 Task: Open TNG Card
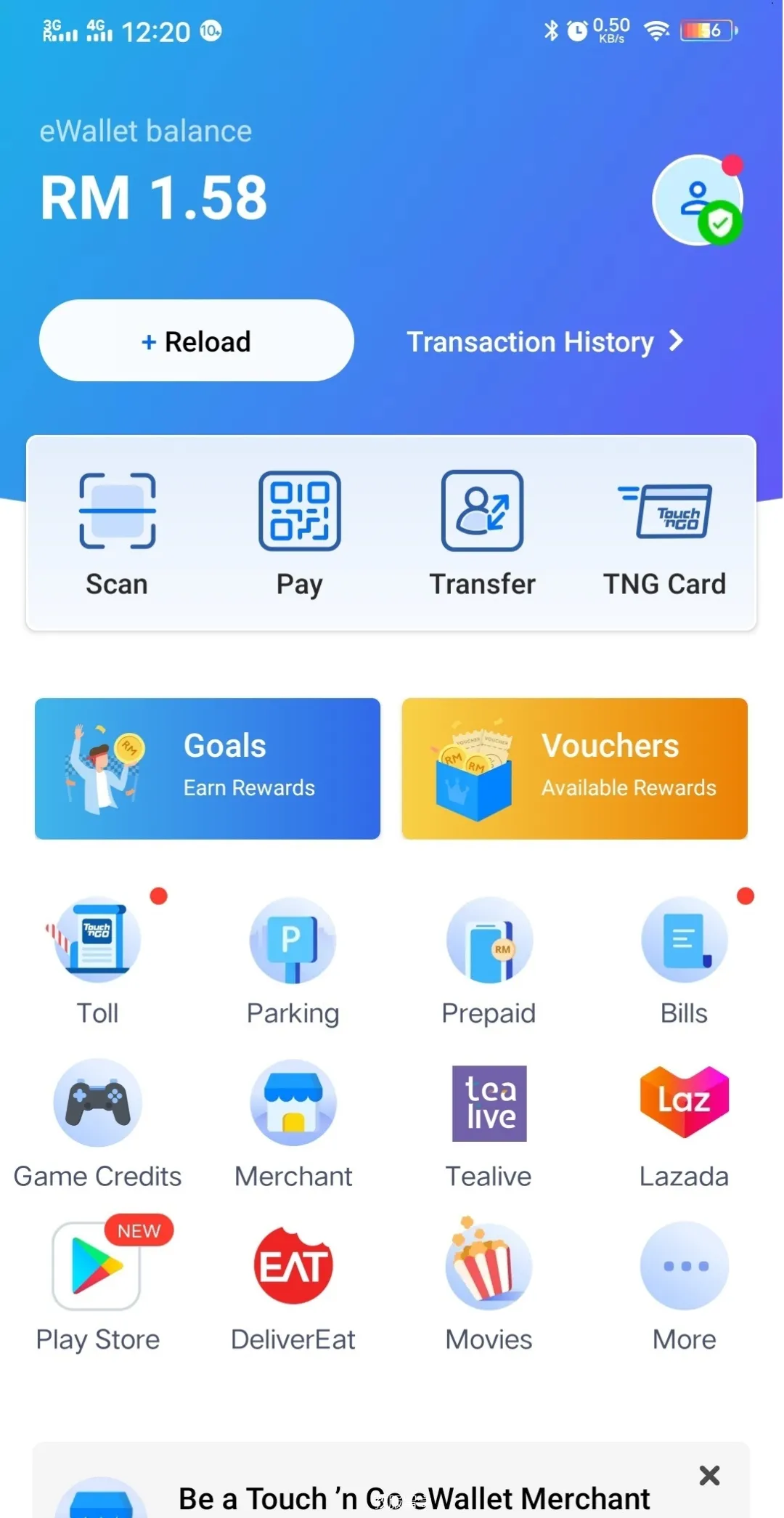pos(664,532)
